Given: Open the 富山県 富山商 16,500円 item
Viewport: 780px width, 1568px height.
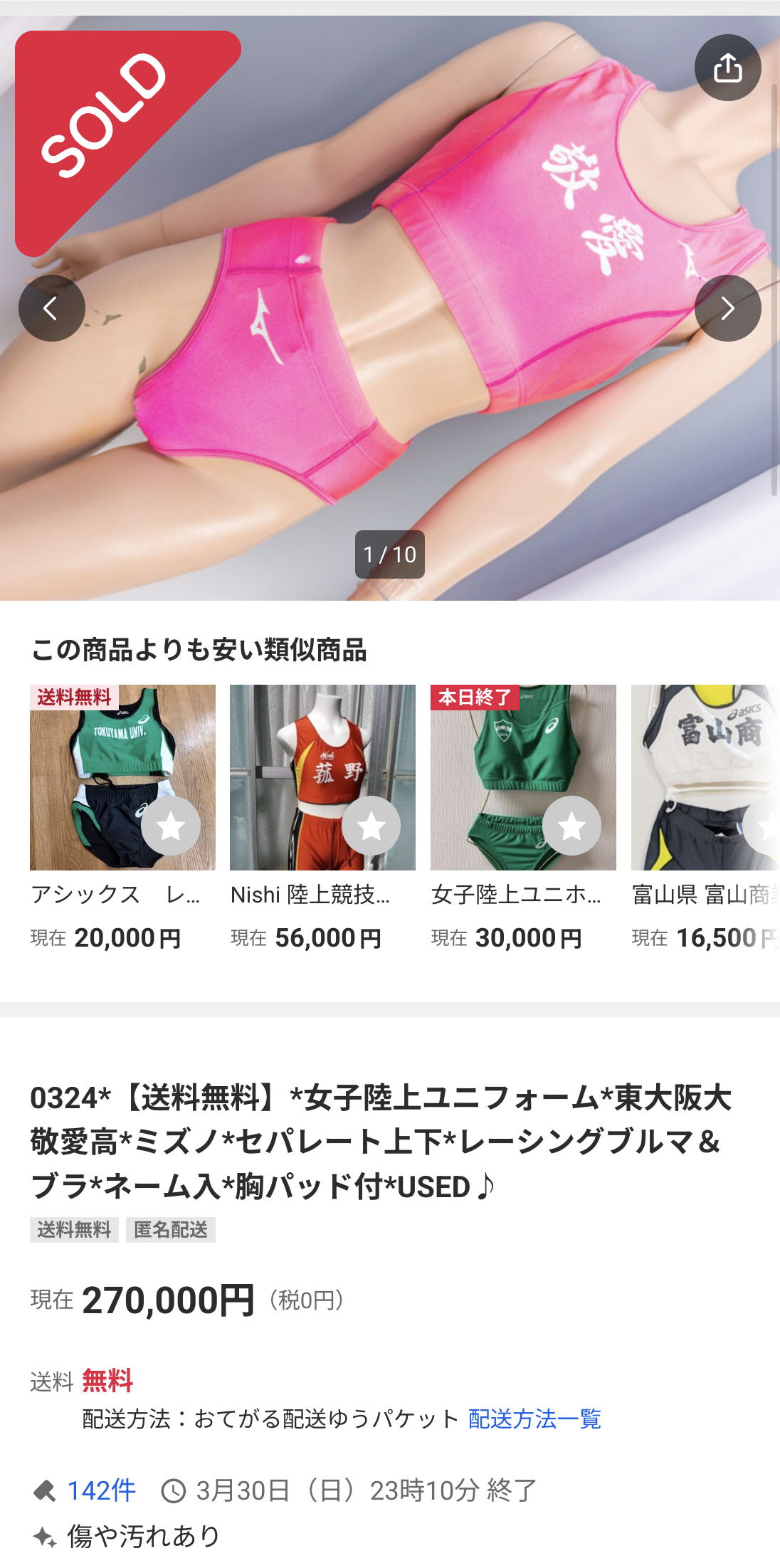Looking at the screenshot, I should tap(705, 819).
